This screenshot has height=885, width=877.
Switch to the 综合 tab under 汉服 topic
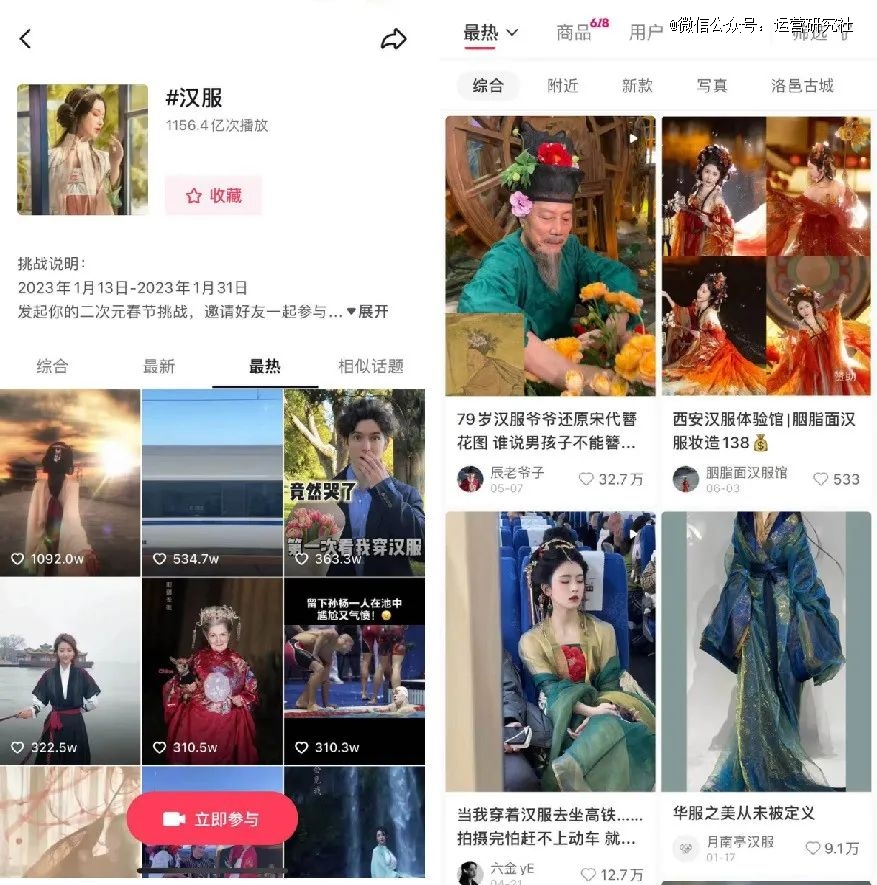pos(52,366)
